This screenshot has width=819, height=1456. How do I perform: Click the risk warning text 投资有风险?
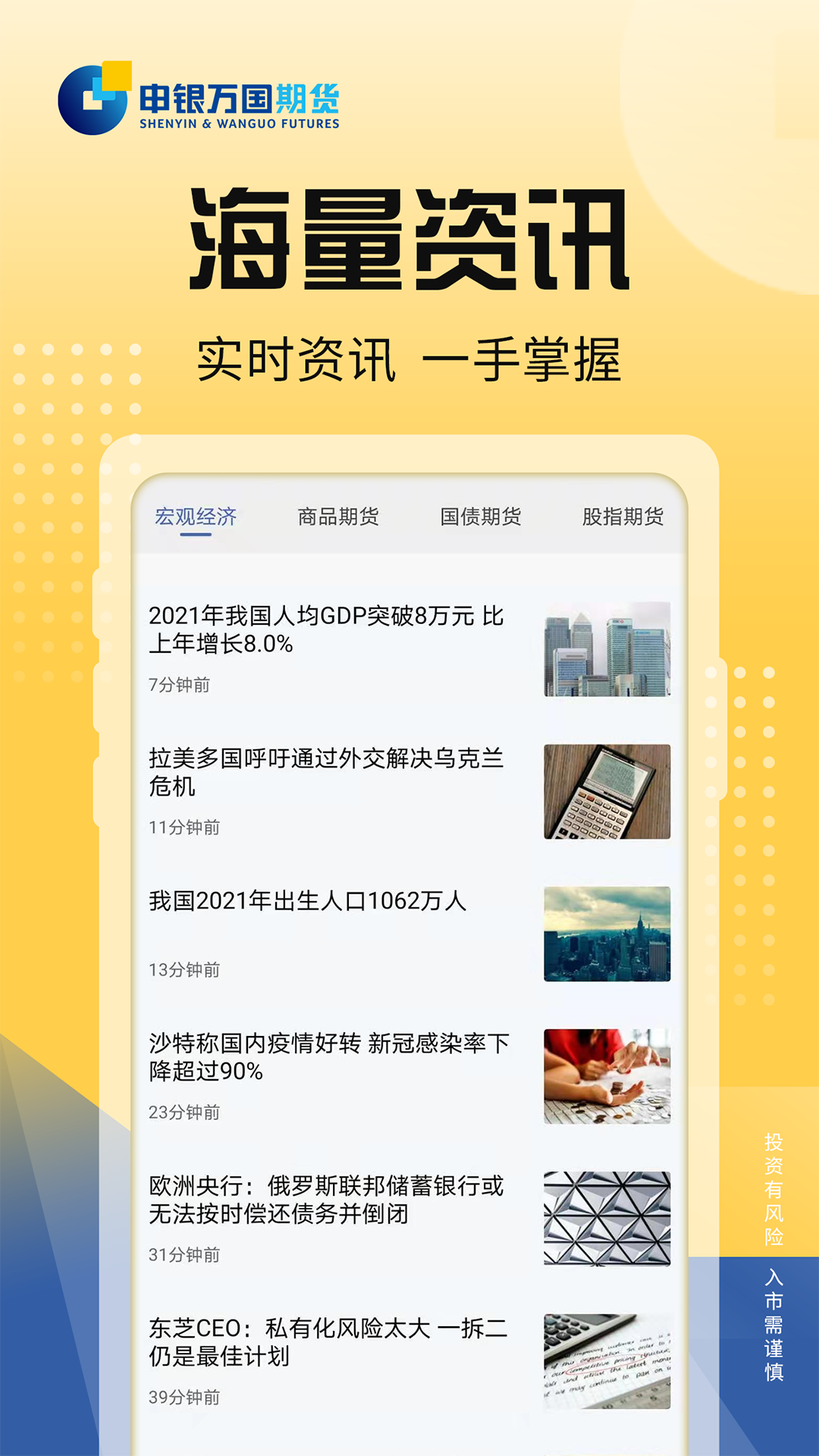click(x=773, y=1188)
